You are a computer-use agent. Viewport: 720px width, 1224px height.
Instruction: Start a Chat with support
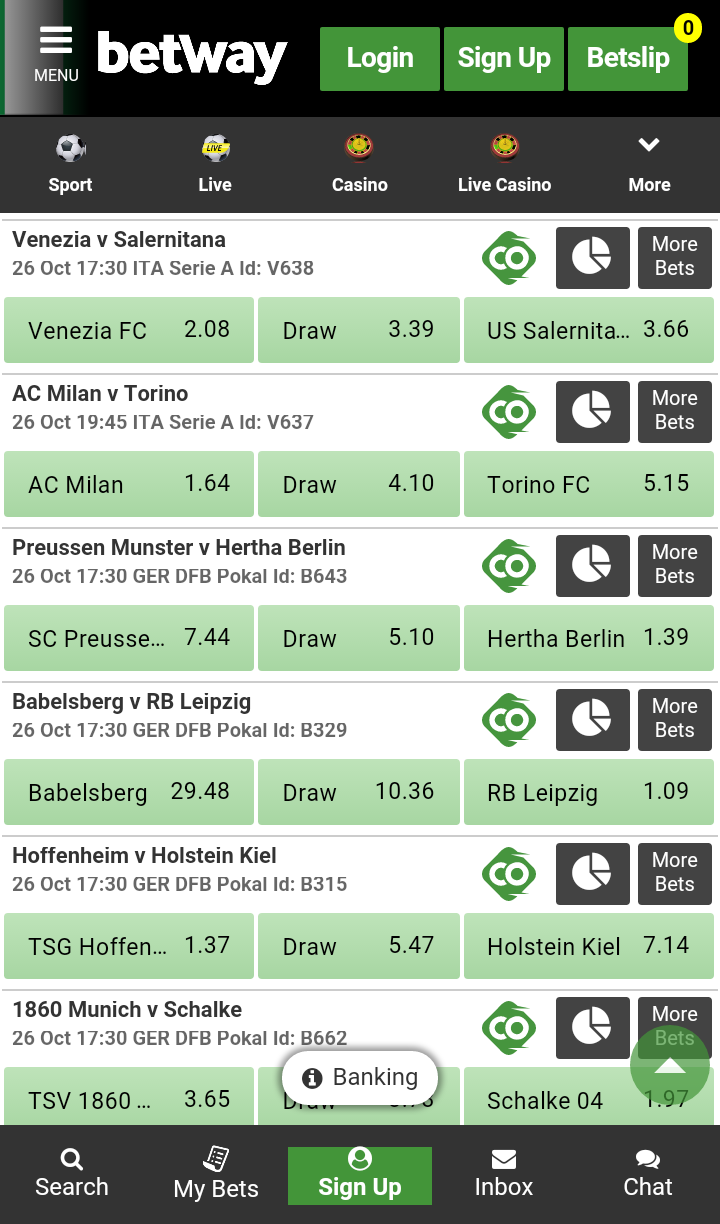(x=648, y=1174)
